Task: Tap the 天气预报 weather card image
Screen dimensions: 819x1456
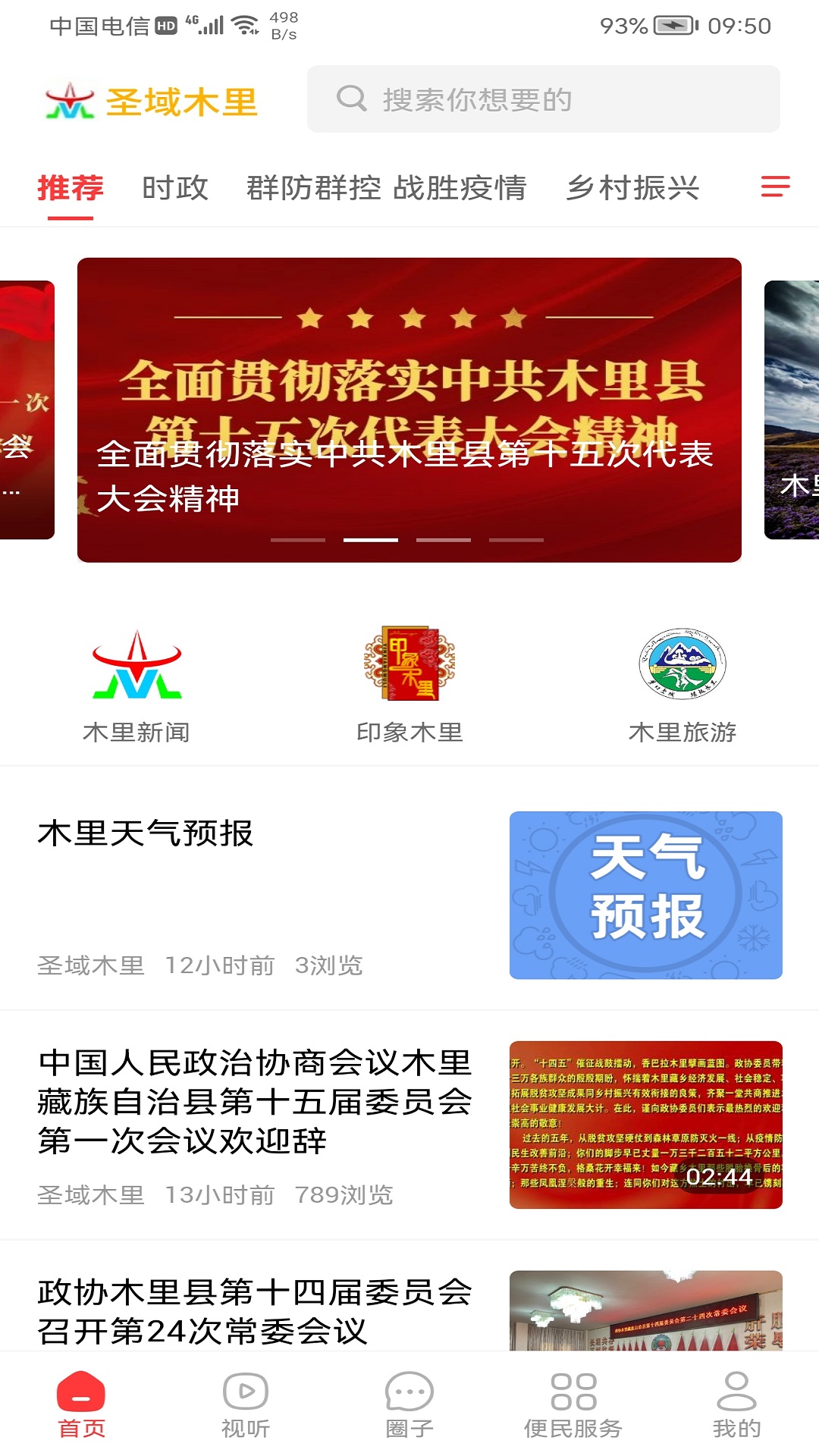Action: pyautogui.click(x=647, y=895)
